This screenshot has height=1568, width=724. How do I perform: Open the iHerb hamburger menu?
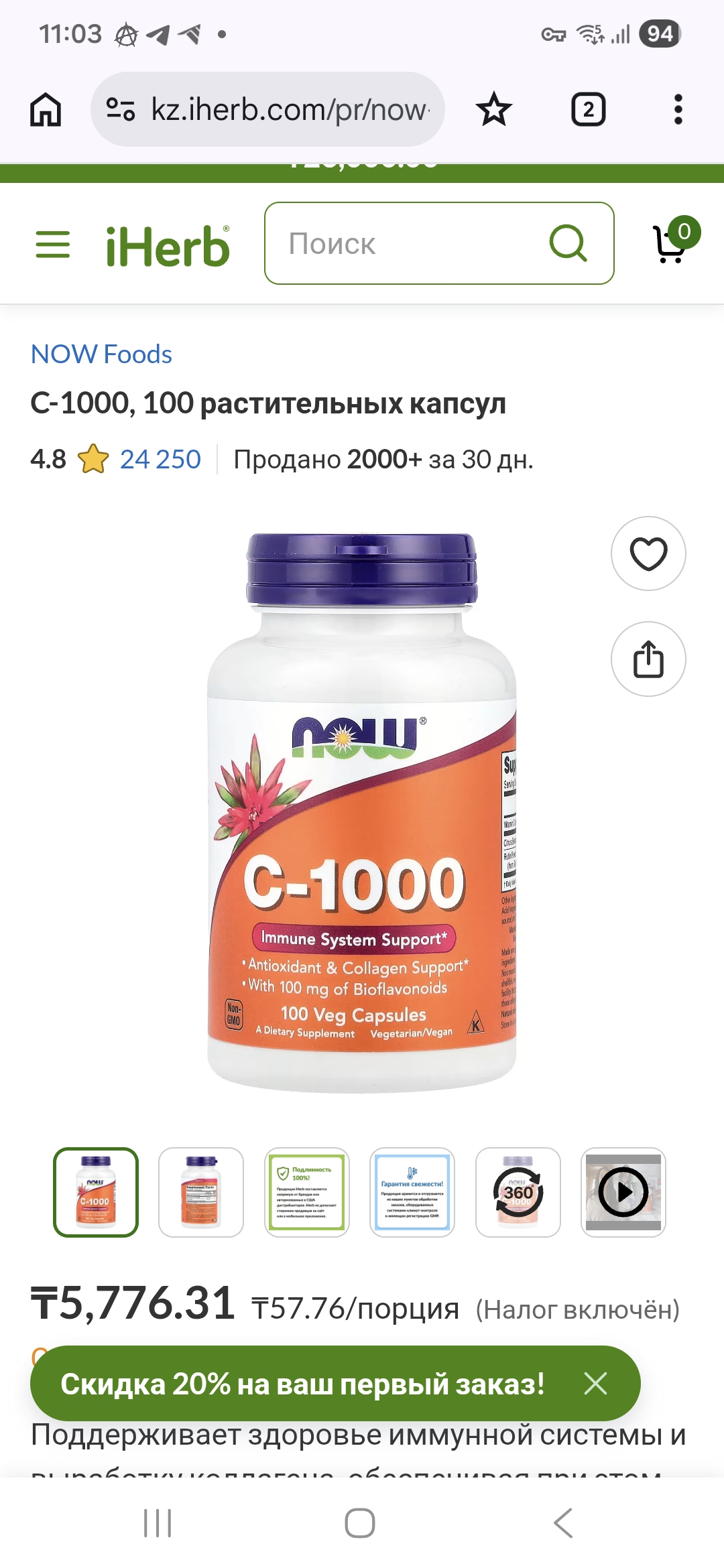pyautogui.click(x=52, y=245)
